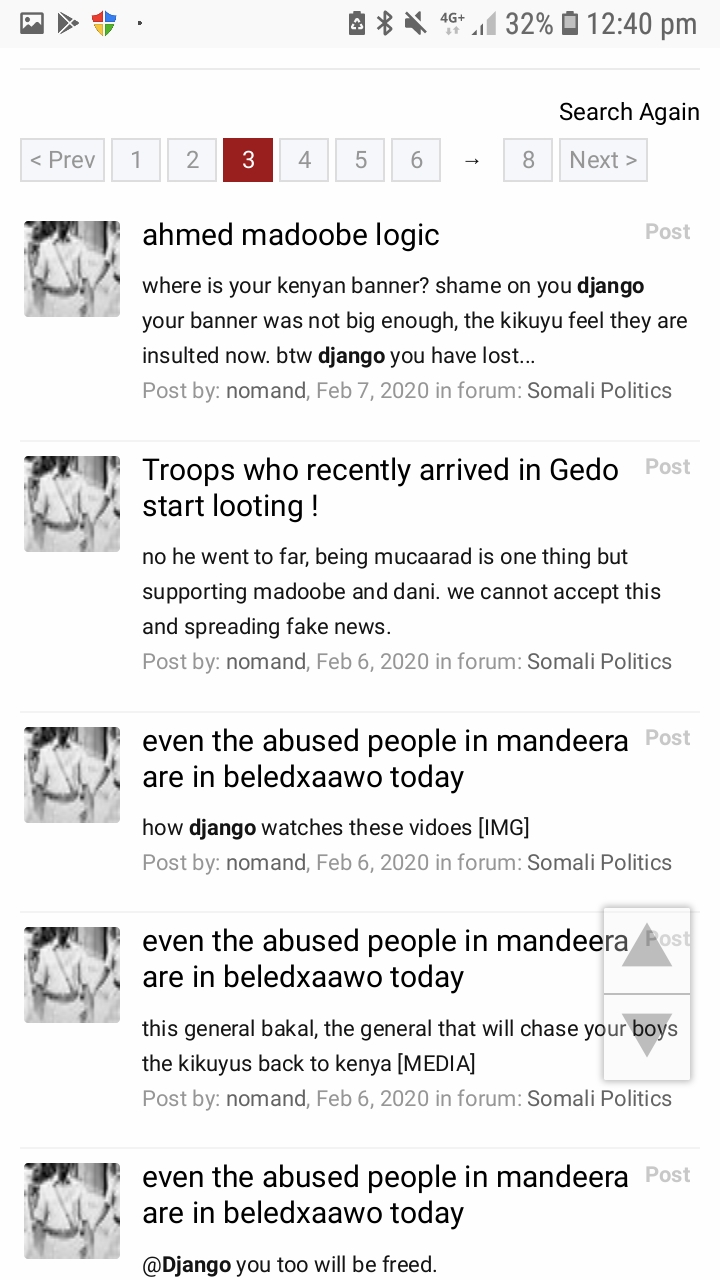Tap the avatar beside ahmed madoobe logic
The image size is (720, 1280).
72,269
